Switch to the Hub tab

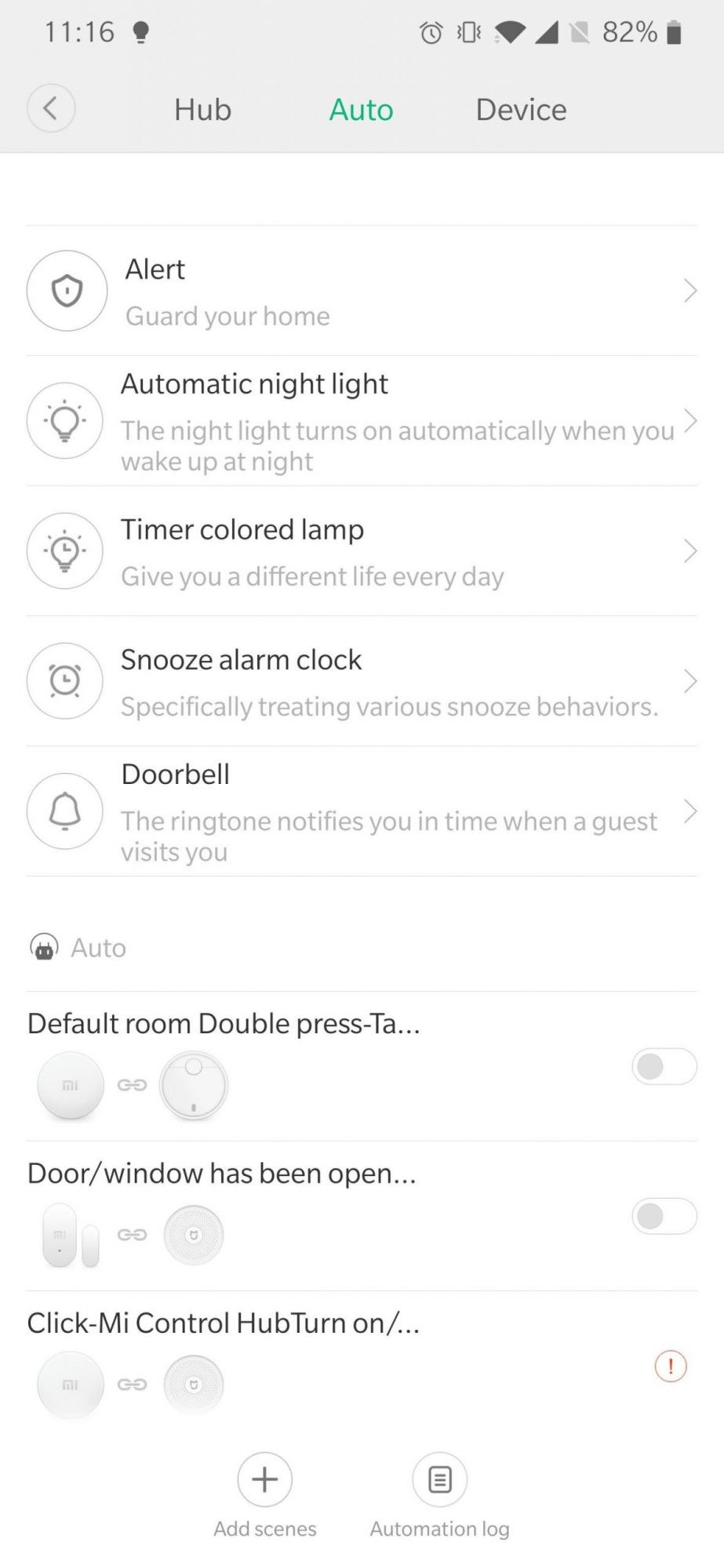click(202, 110)
